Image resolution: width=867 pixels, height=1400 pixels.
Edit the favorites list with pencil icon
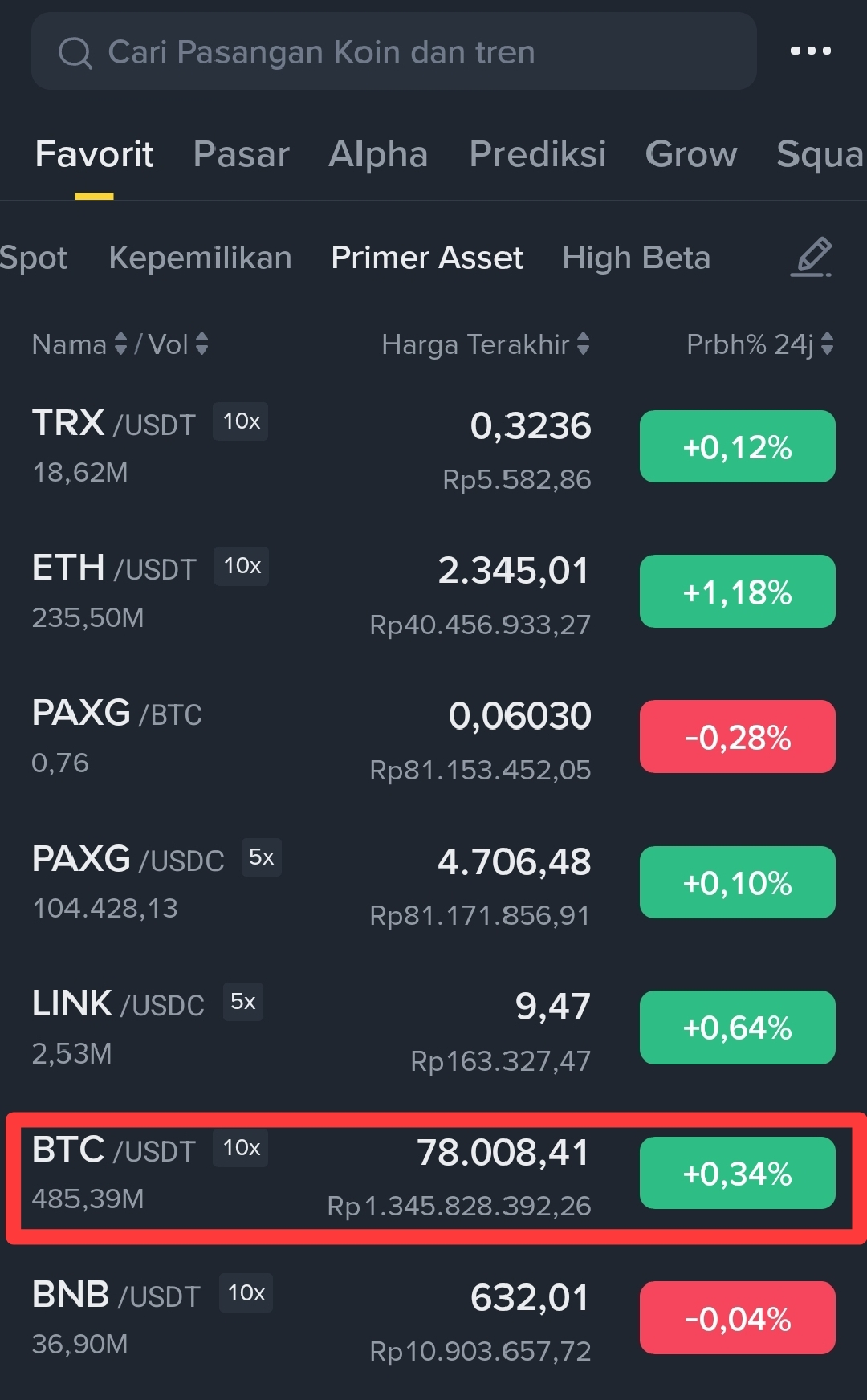[x=812, y=258]
